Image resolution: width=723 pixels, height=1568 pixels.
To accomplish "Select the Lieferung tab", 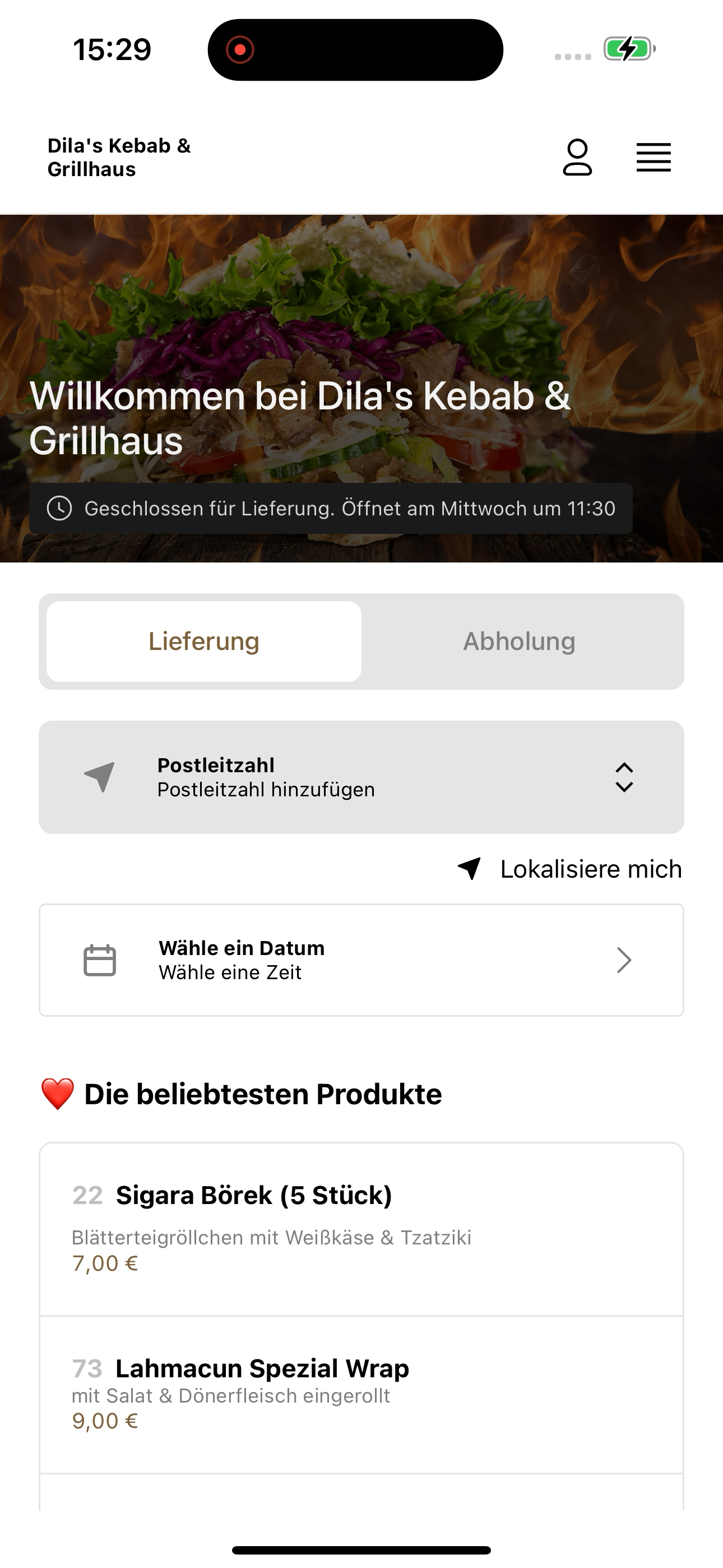I will pyautogui.click(x=204, y=641).
